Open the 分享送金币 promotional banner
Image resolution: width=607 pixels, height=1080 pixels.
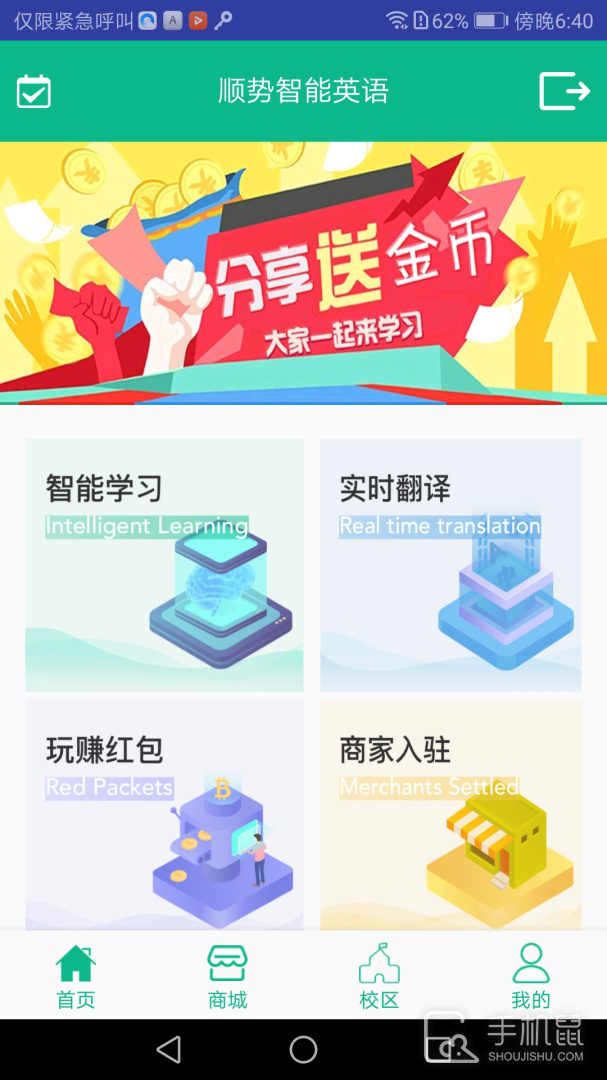(303, 272)
